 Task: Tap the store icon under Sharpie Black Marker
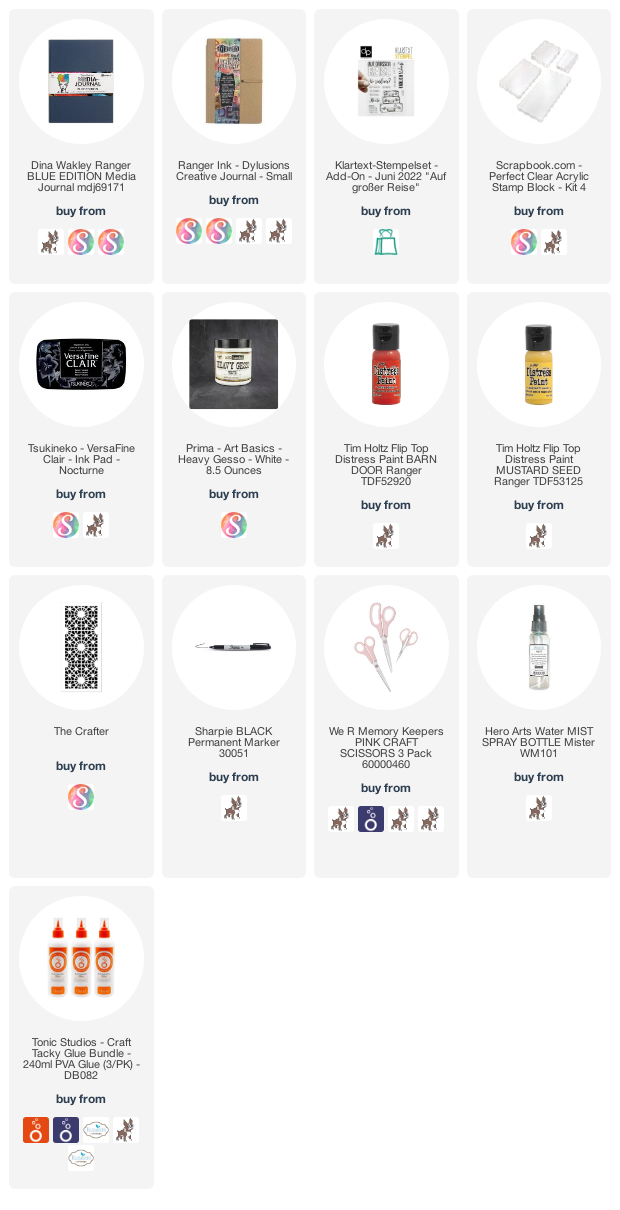pyautogui.click(x=234, y=808)
